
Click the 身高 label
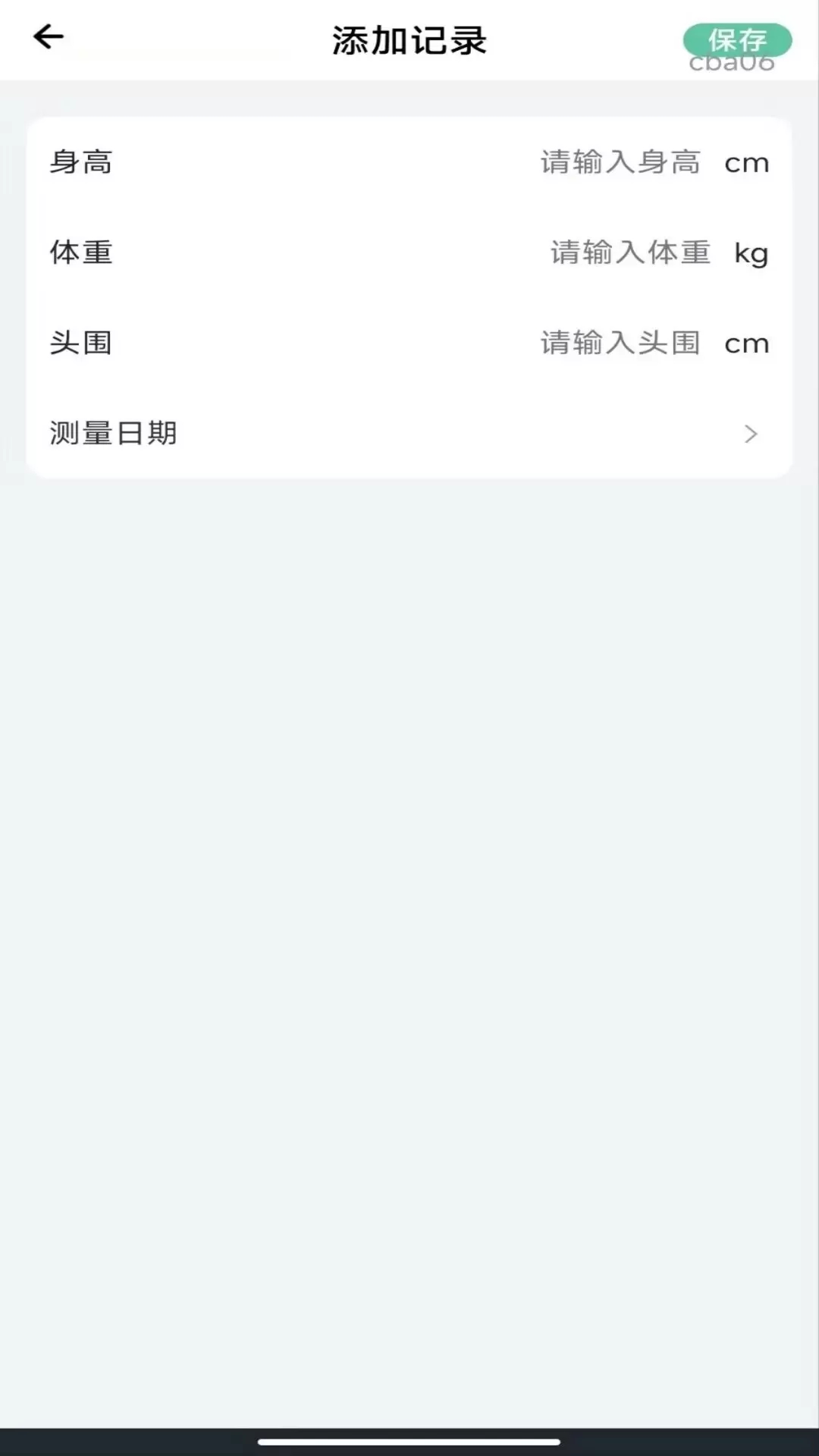pyautogui.click(x=80, y=162)
